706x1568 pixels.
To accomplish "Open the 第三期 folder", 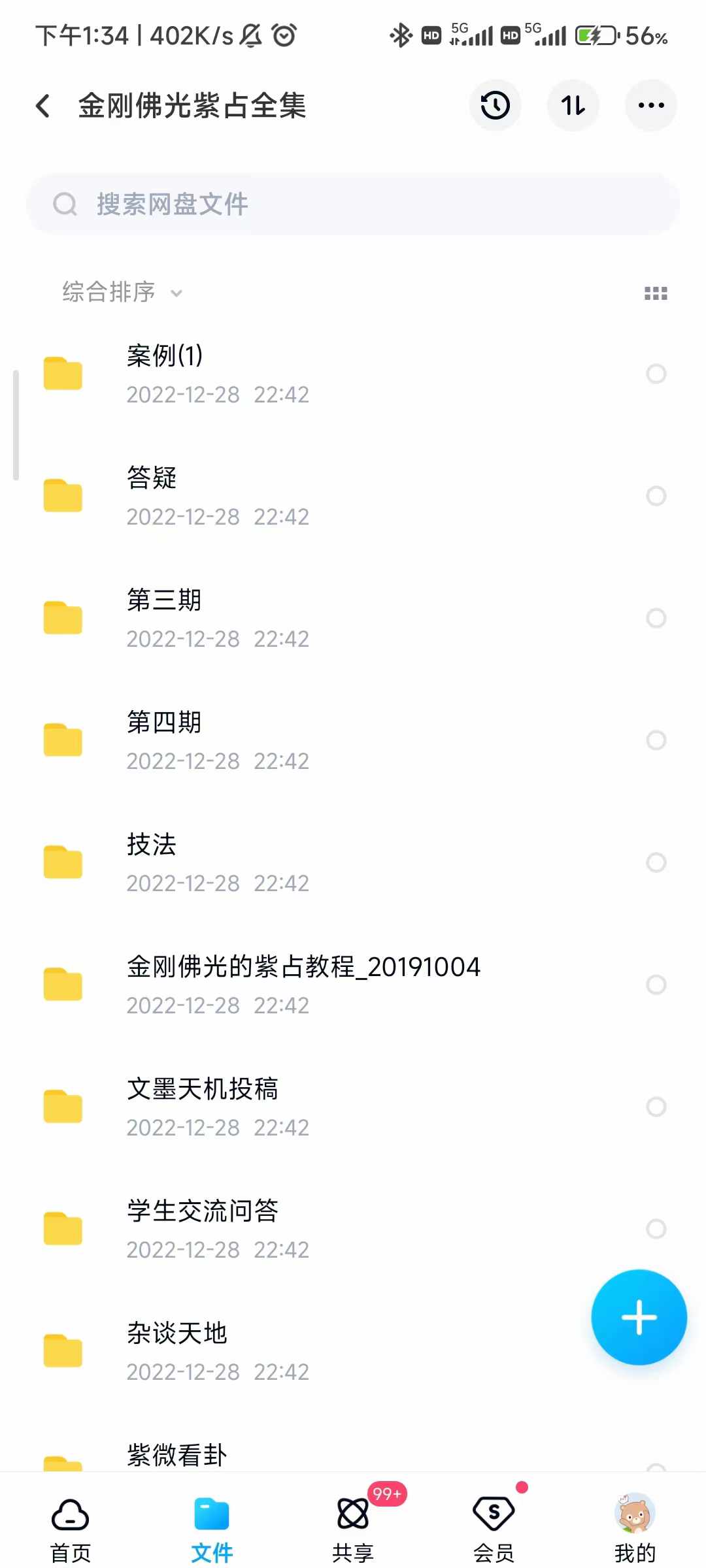I will coord(261,618).
